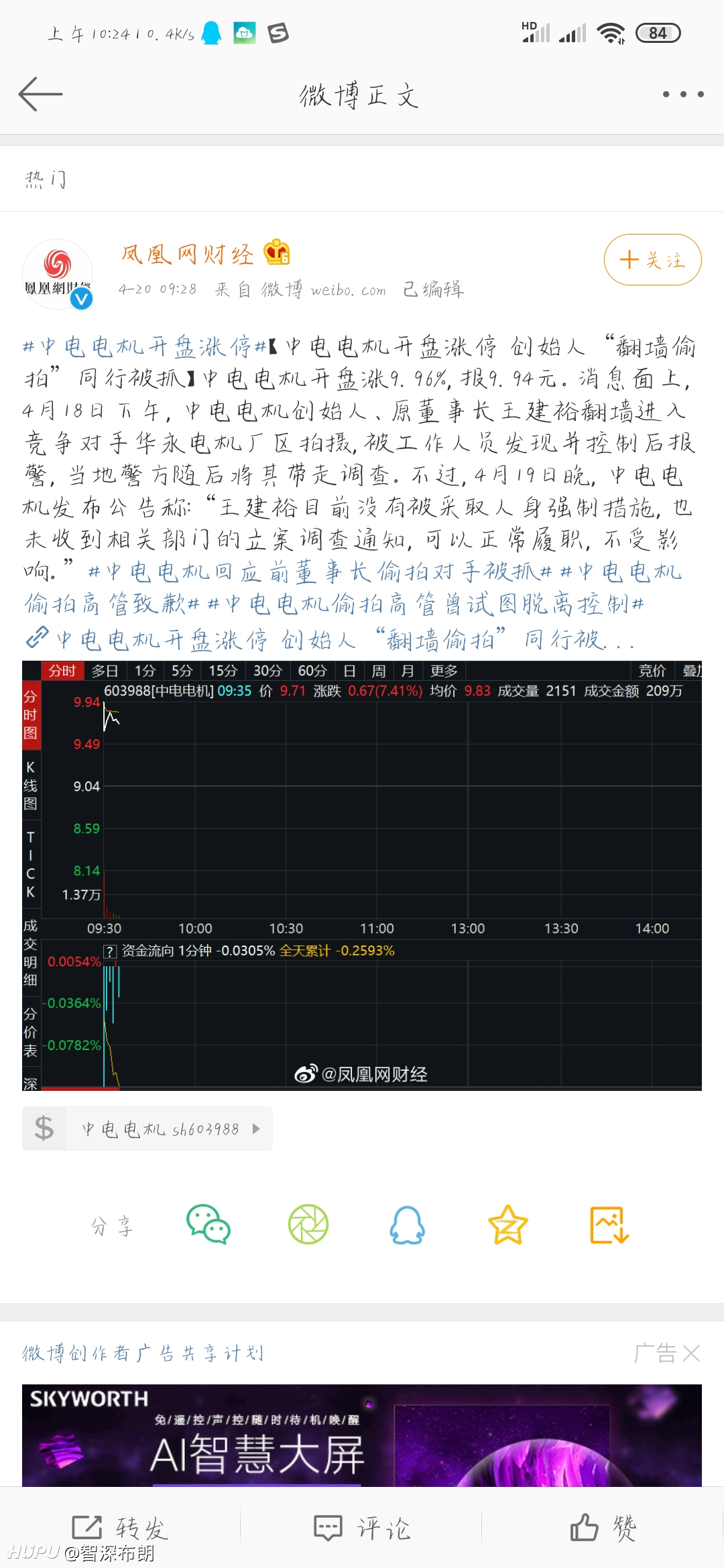Go back using the top arrow
The height and width of the screenshot is (1568, 724).
point(40,94)
